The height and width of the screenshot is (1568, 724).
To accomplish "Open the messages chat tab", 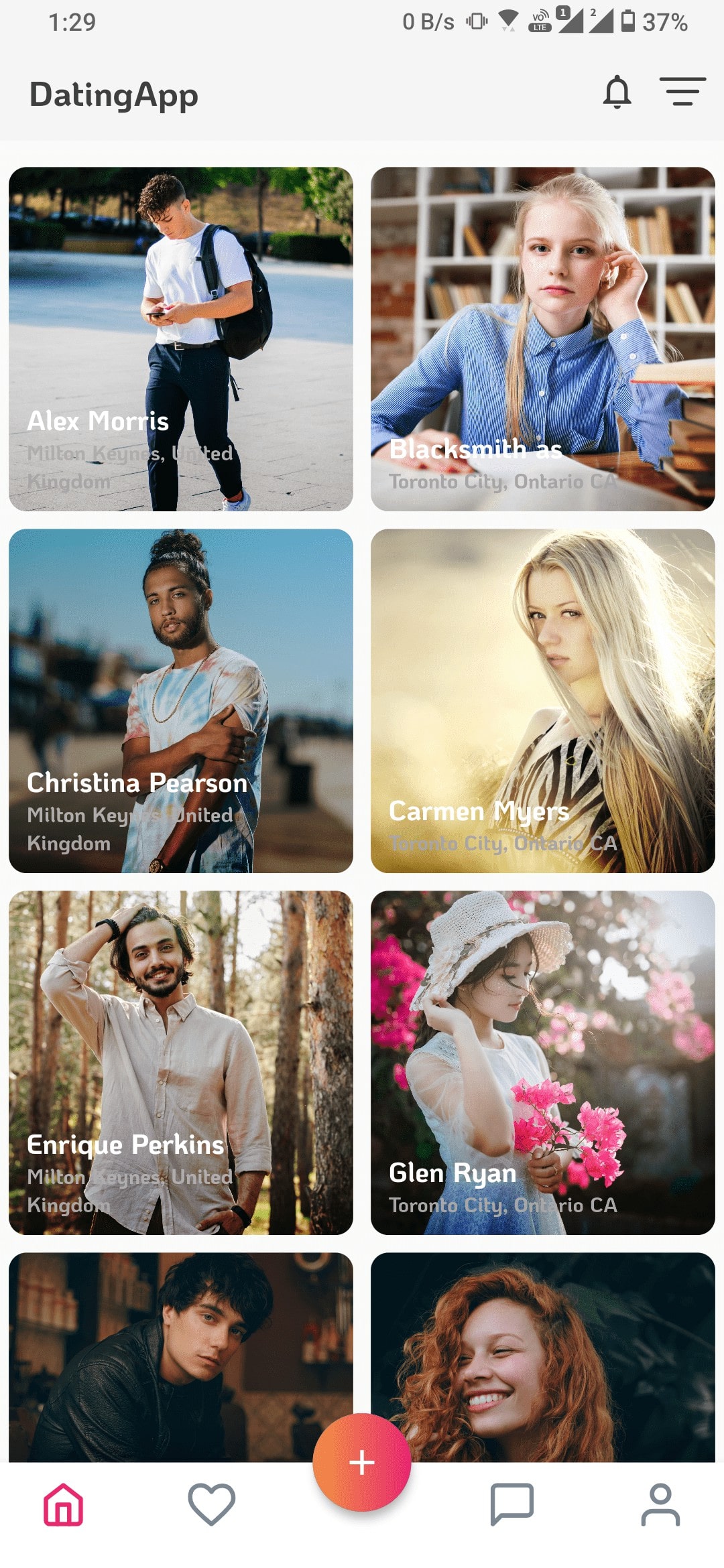I will [x=512, y=1505].
